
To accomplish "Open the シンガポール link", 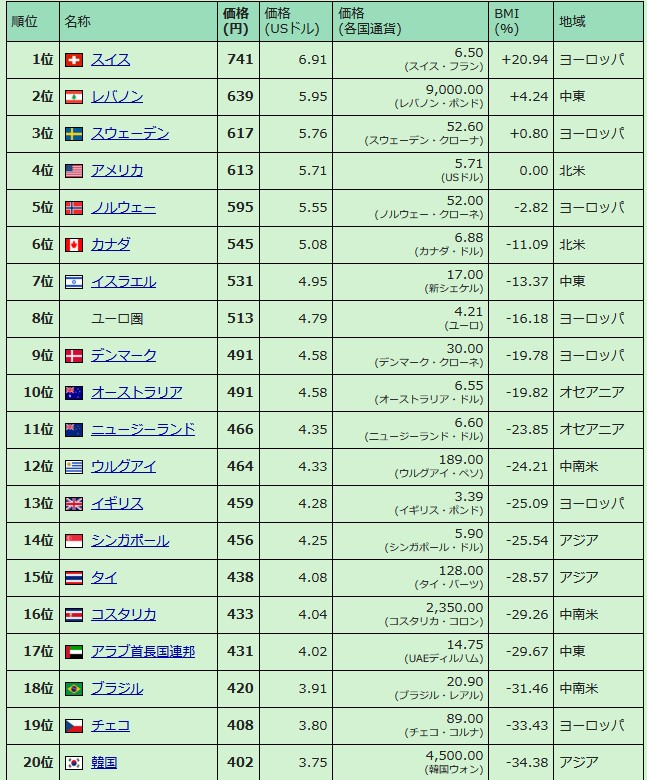I will (129, 541).
